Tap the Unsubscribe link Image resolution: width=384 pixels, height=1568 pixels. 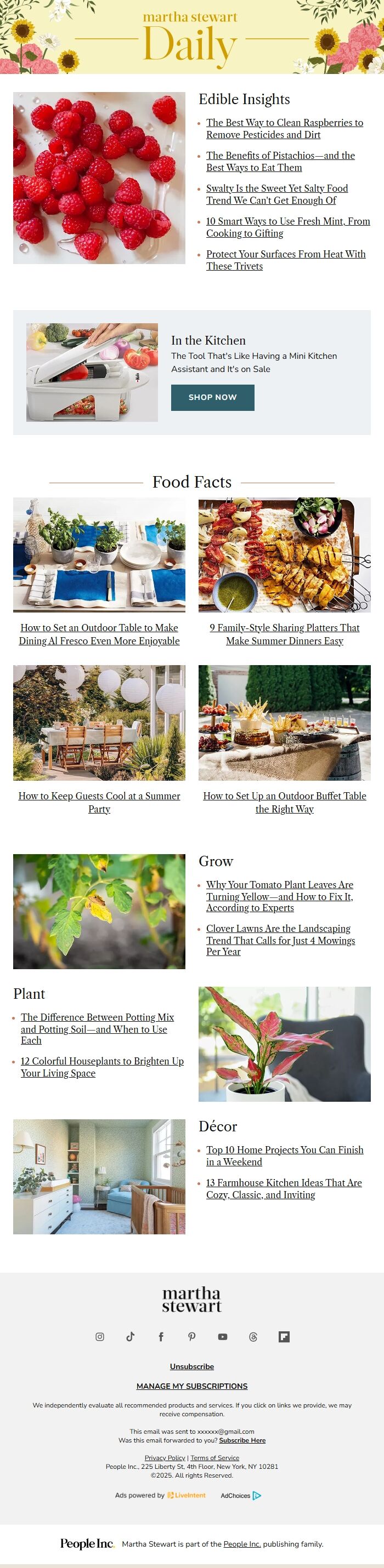(192, 1366)
